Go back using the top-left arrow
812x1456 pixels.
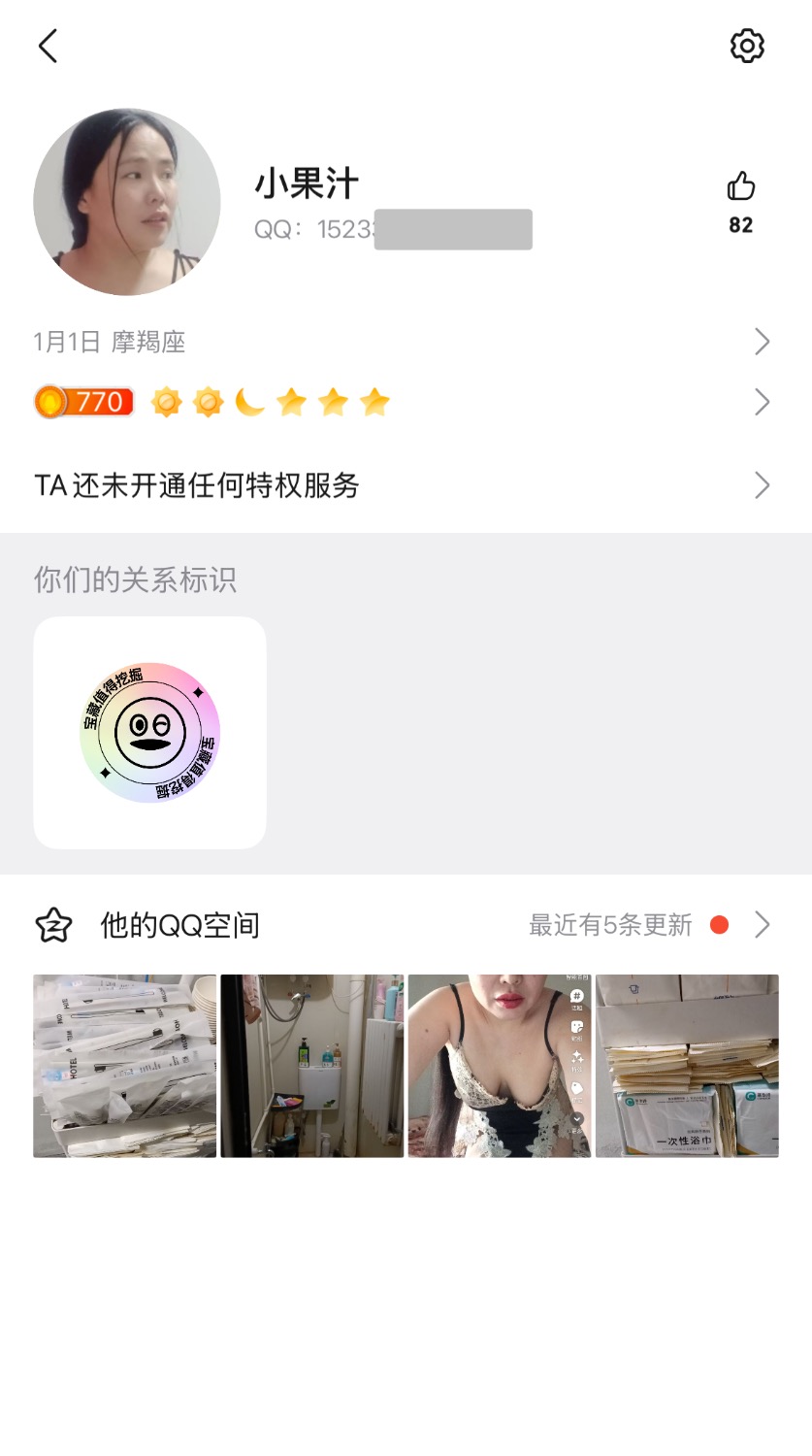[49, 46]
